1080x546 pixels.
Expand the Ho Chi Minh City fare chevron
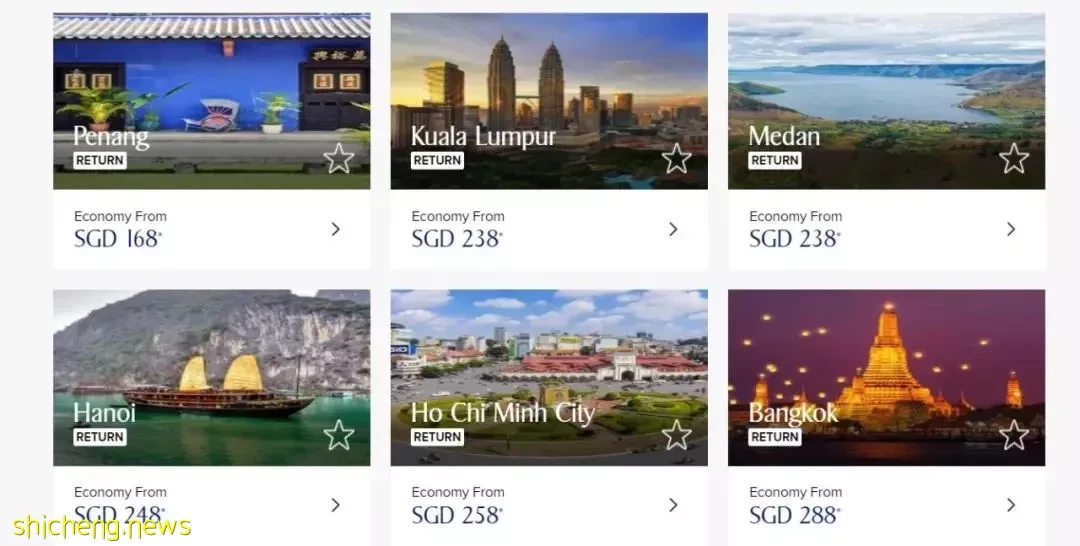click(x=673, y=505)
